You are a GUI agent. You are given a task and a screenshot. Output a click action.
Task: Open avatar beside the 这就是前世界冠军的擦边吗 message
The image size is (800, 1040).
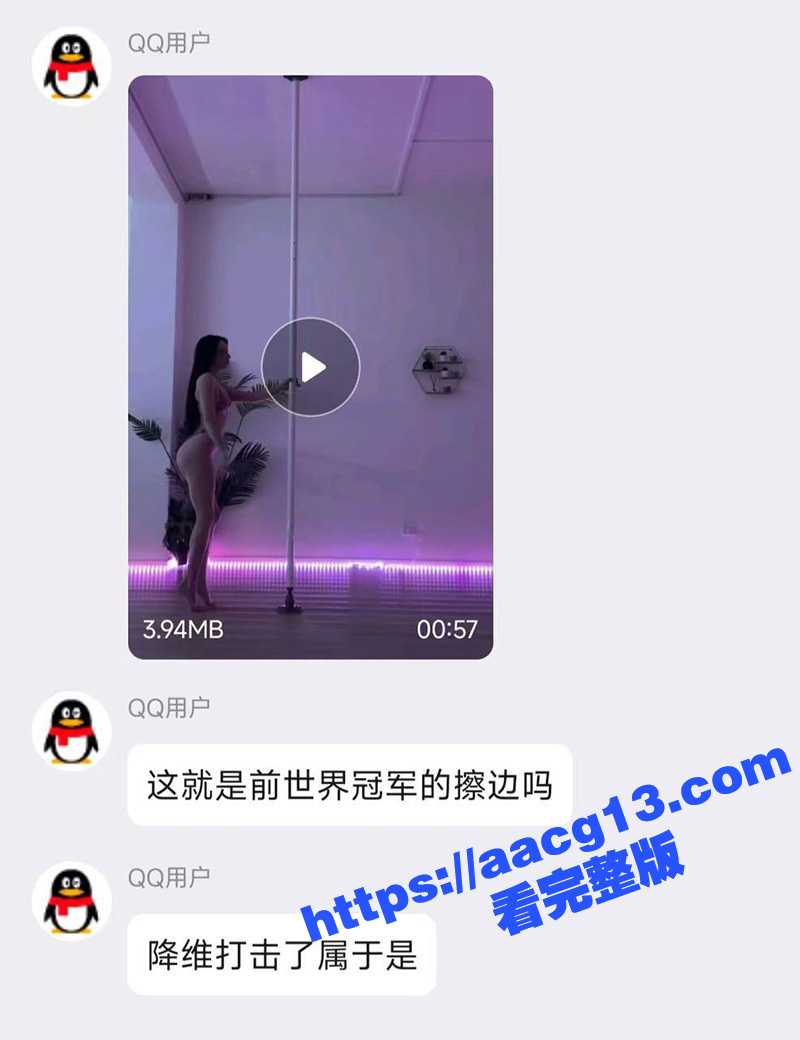point(70,731)
